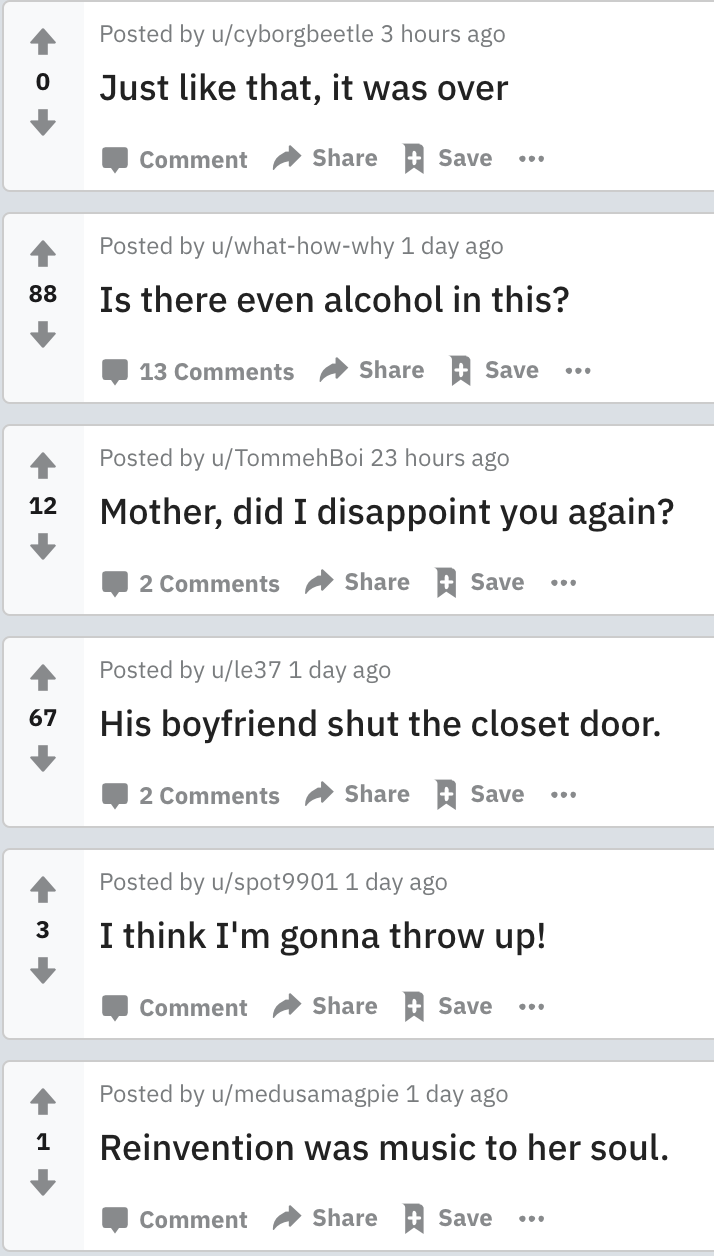Open the post "I think I'm gonna throw up!"
The height and width of the screenshot is (1256, 714).
tap(322, 936)
